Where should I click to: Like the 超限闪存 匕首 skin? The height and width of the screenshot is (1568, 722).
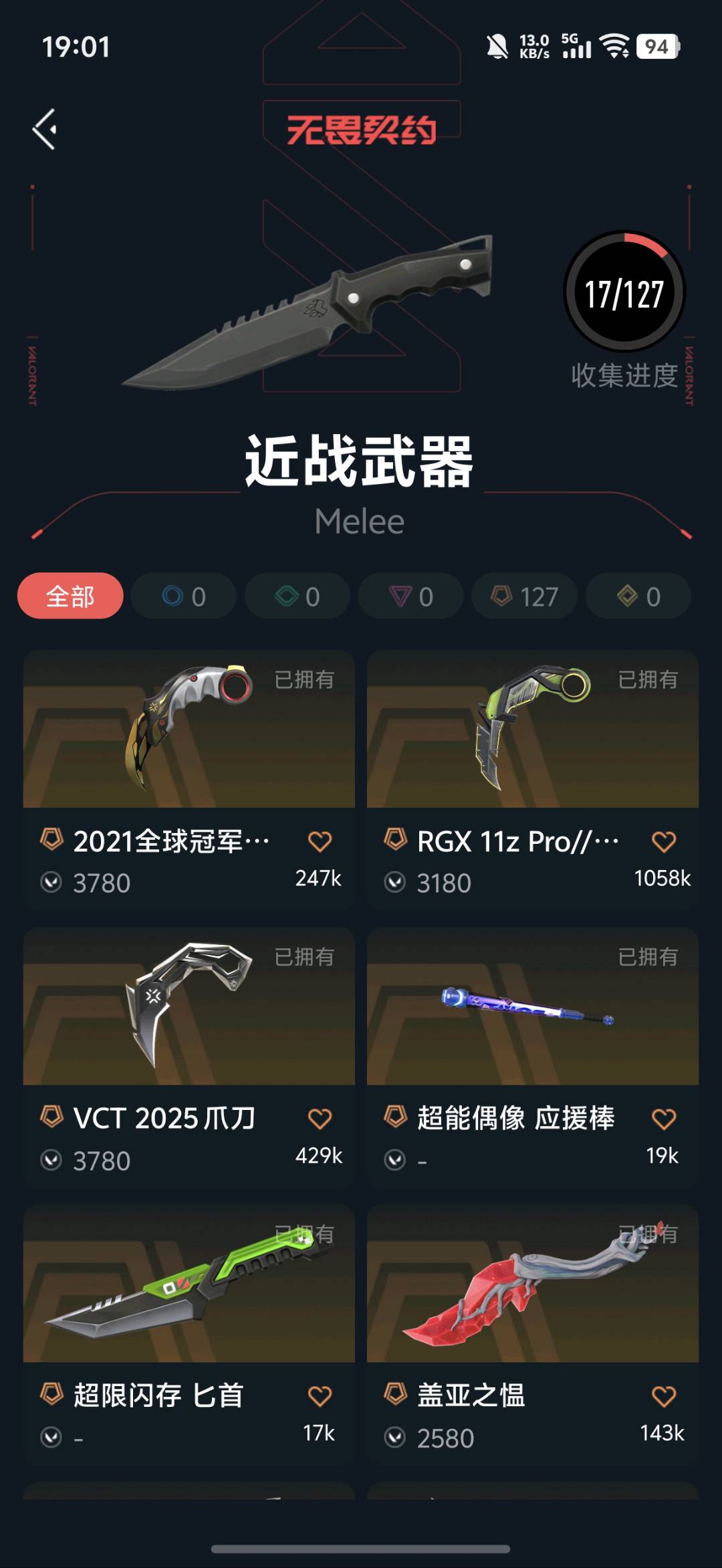[x=320, y=1396]
